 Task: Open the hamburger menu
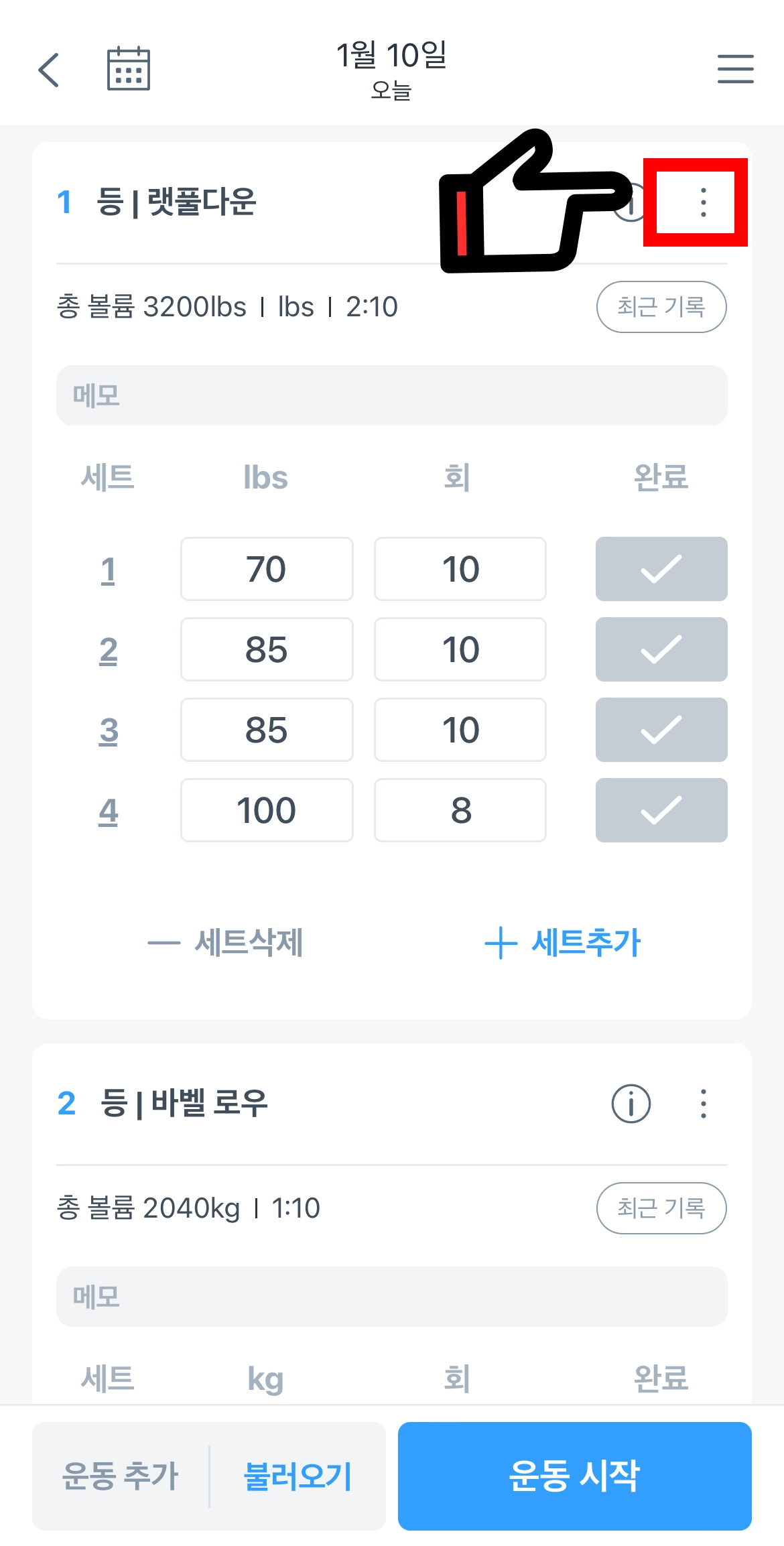pos(735,69)
